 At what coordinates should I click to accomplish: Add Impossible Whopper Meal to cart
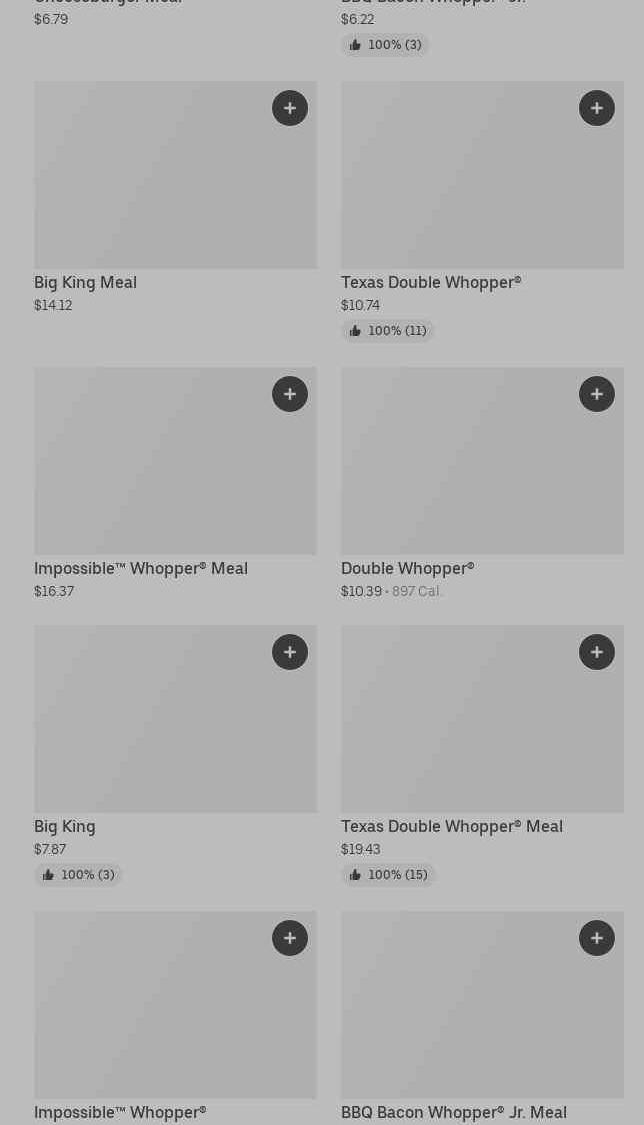[x=290, y=394]
